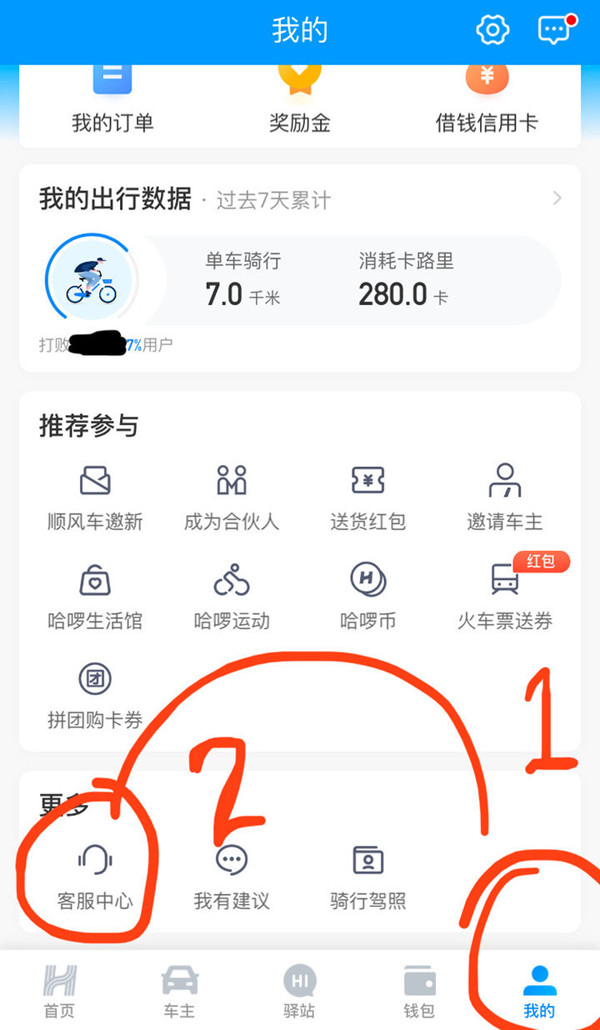Switch to the 钱包 tab
Image resolution: width=600 pixels, height=1030 pixels.
point(419,990)
